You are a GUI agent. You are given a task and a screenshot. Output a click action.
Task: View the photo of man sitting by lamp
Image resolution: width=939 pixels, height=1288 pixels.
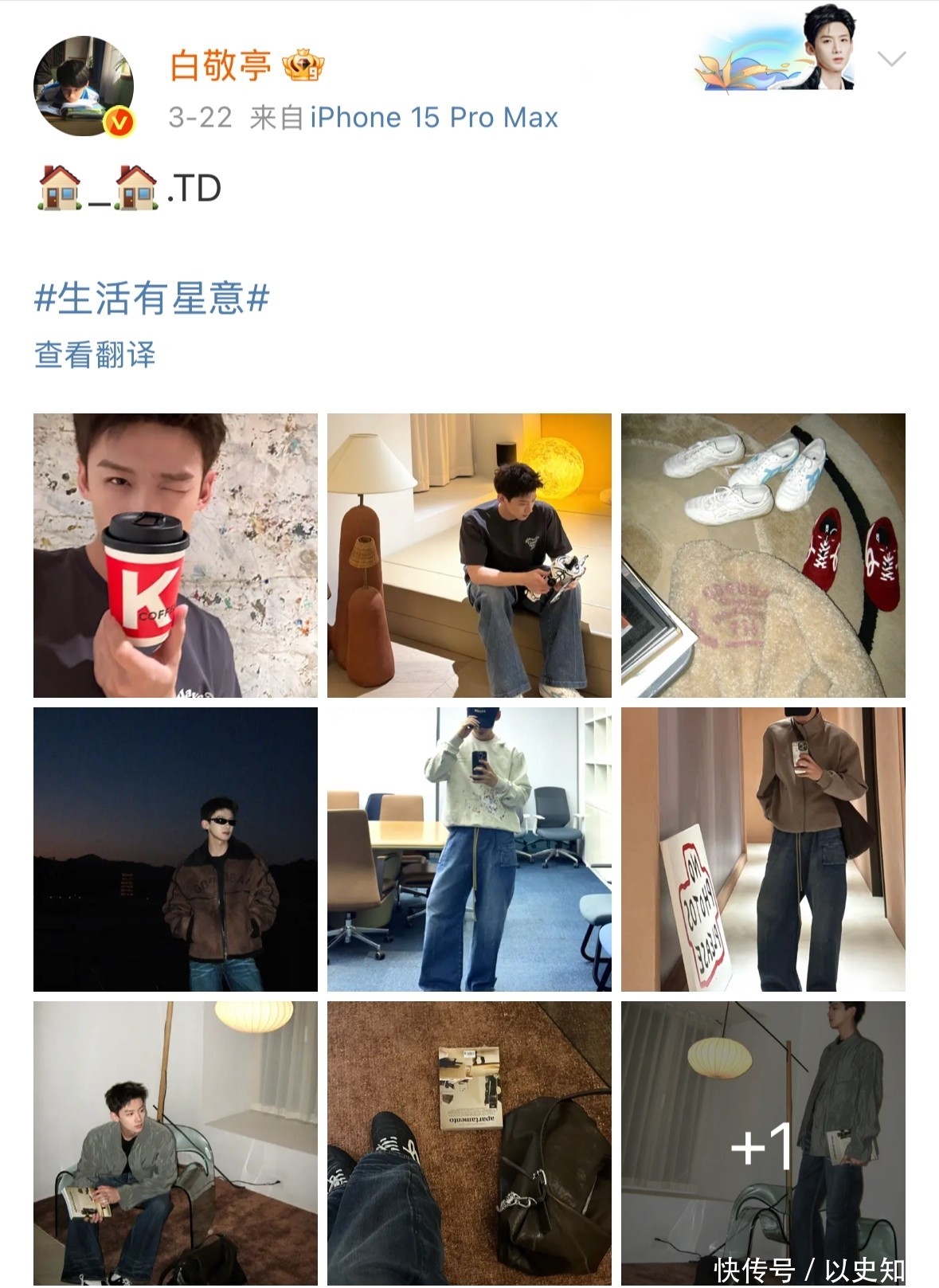tap(469, 555)
